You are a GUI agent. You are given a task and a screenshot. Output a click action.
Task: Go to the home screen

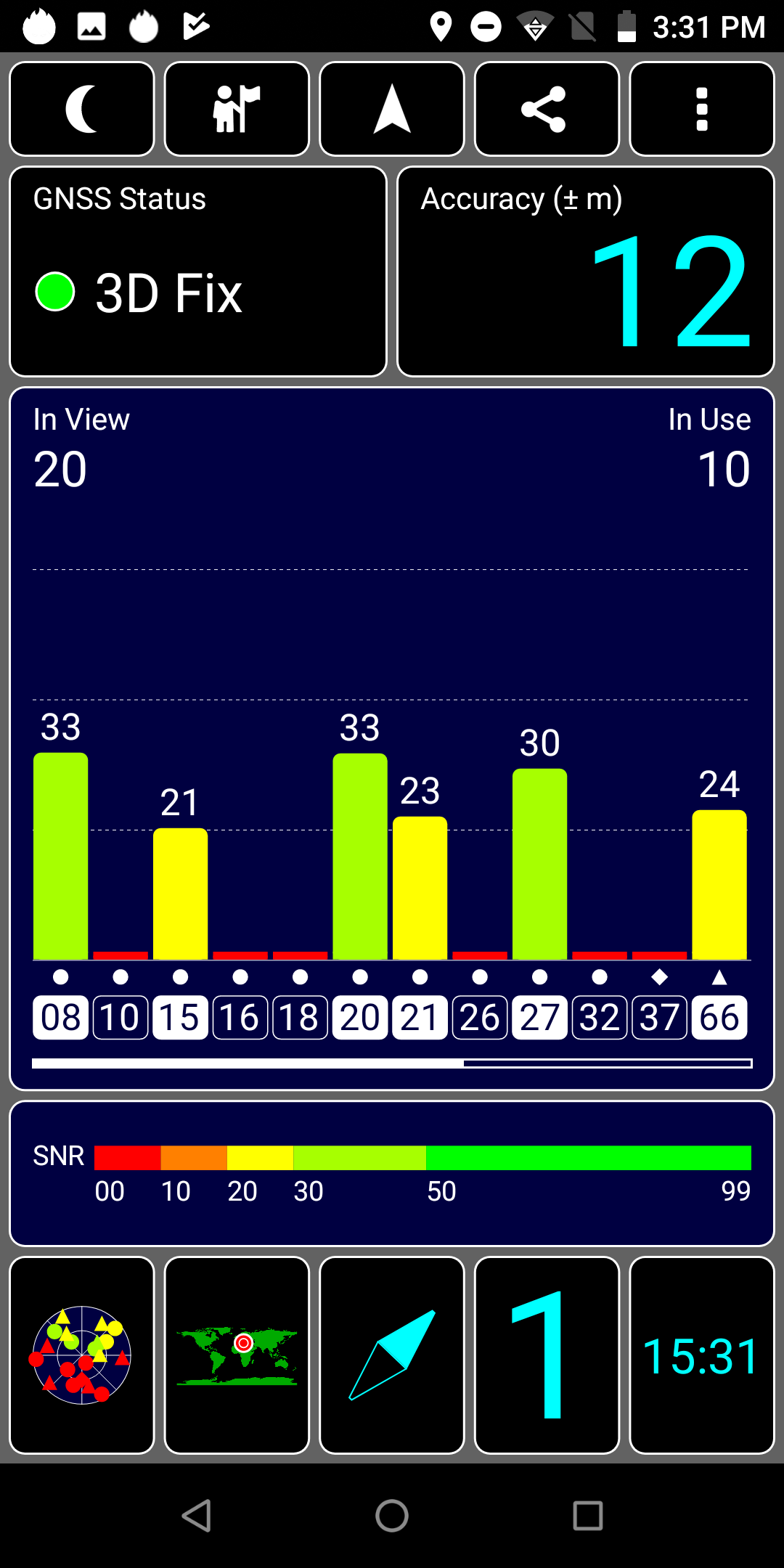(x=392, y=1516)
